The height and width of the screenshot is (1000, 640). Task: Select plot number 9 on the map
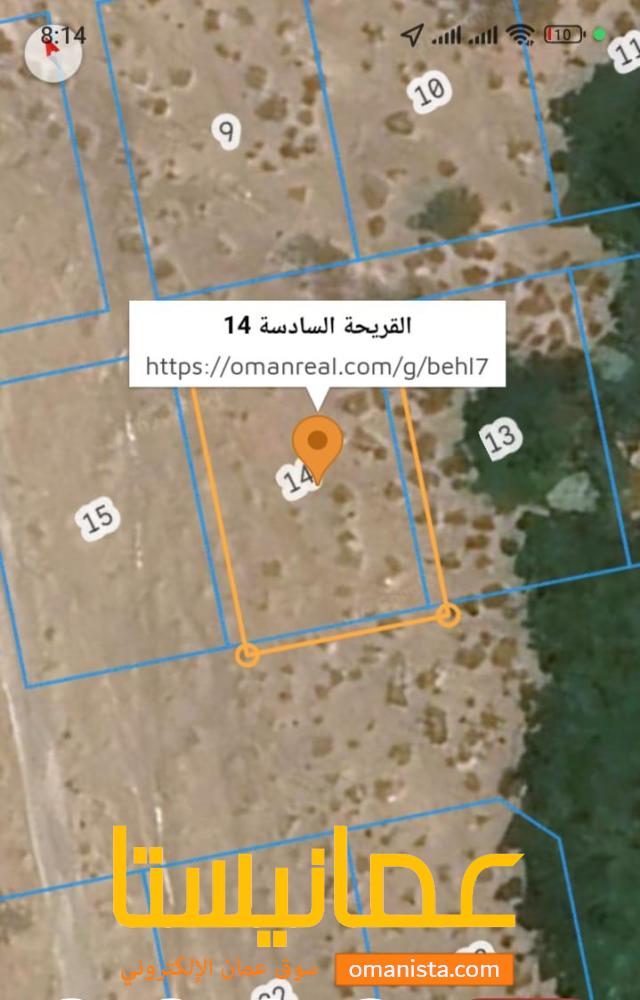[227, 130]
